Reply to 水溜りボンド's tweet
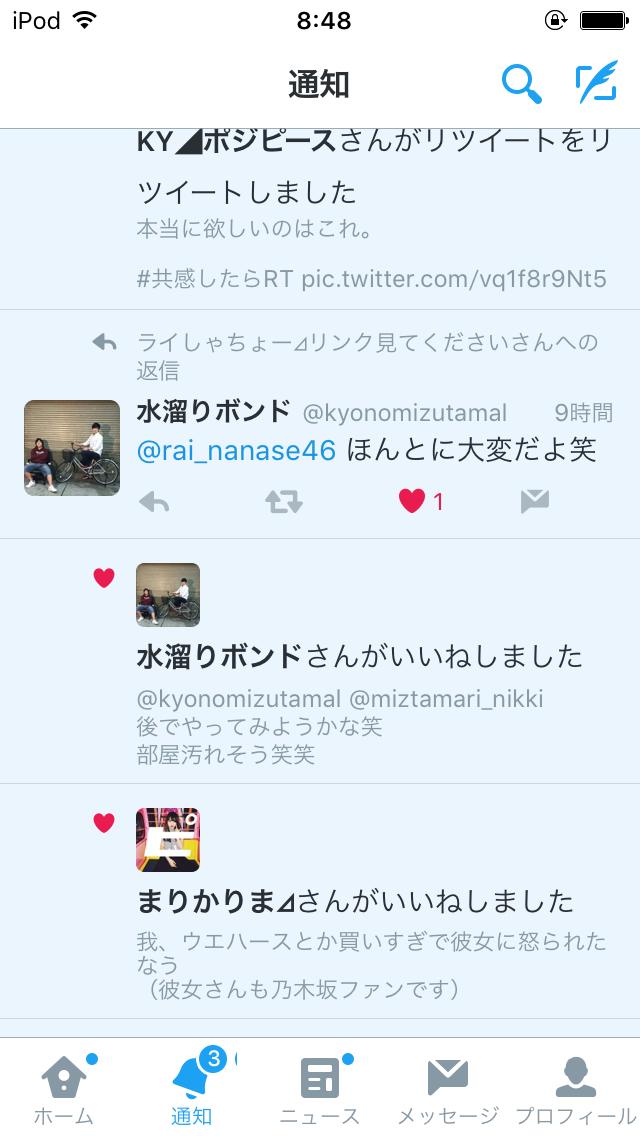This screenshot has width=640, height=1136. (153, 502)
